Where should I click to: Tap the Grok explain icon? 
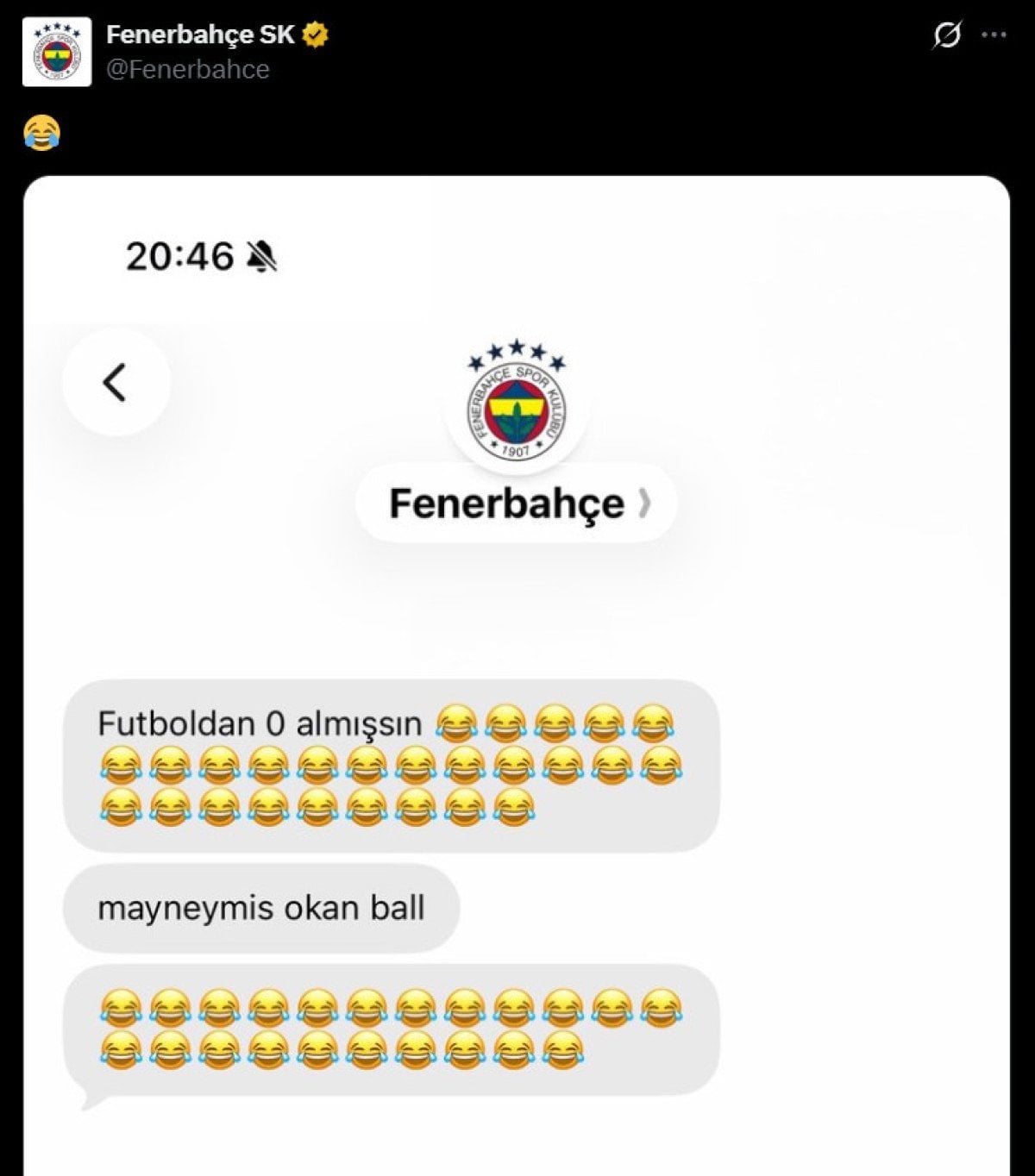tap(946, 35)
